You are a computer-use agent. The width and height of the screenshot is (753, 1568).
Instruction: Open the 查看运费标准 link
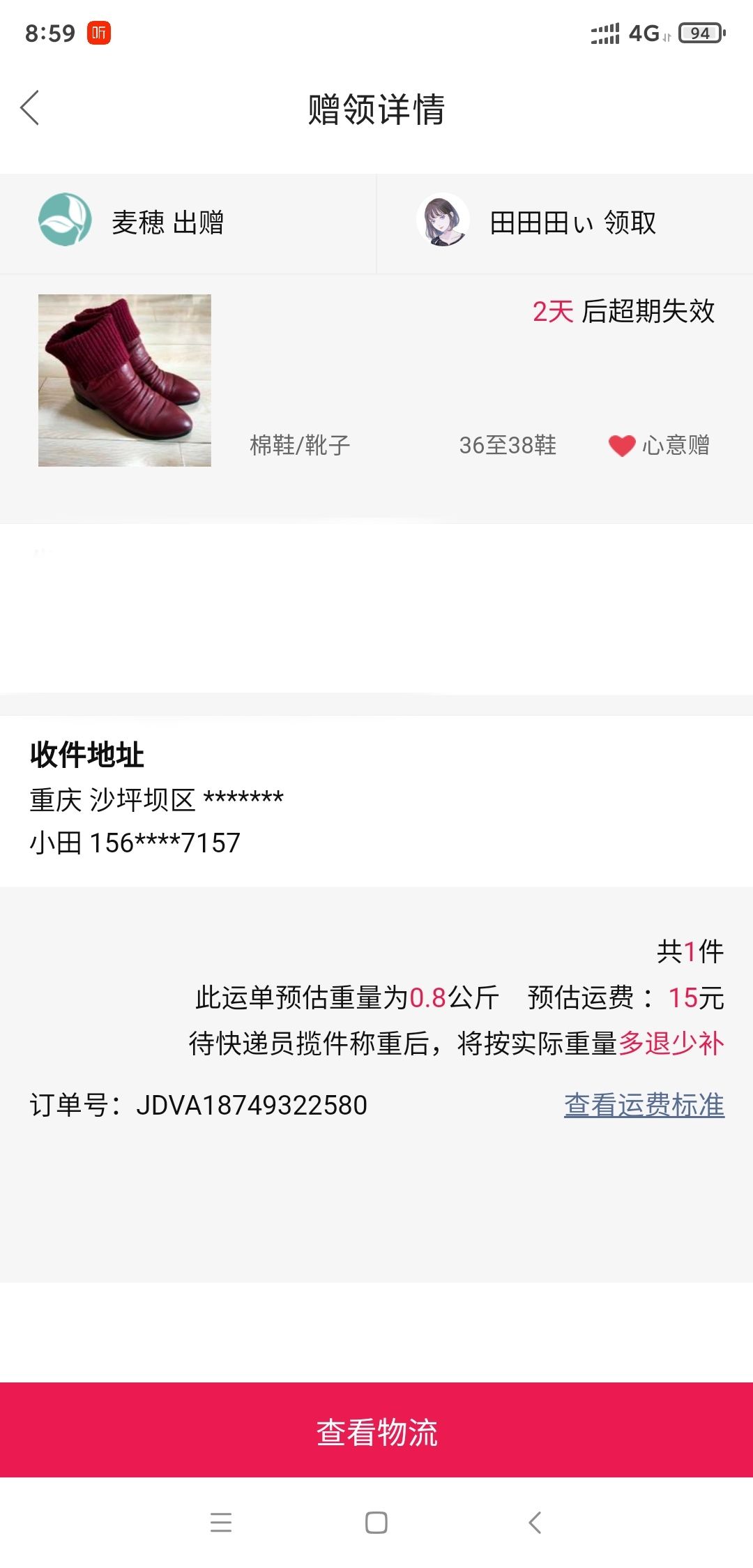click(644, 1105)
